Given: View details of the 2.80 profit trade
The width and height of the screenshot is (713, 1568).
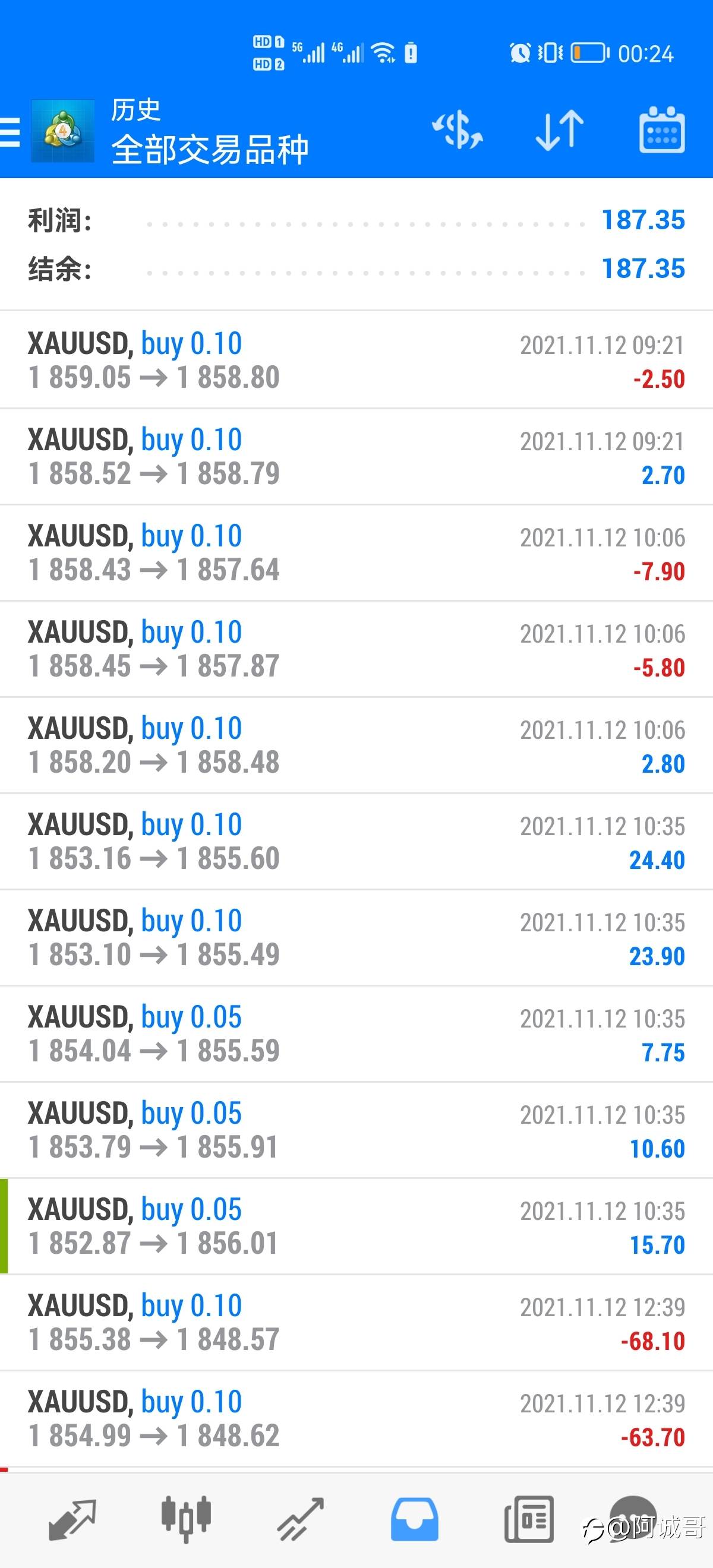Looking at the screenshot, I should (356, 745).
